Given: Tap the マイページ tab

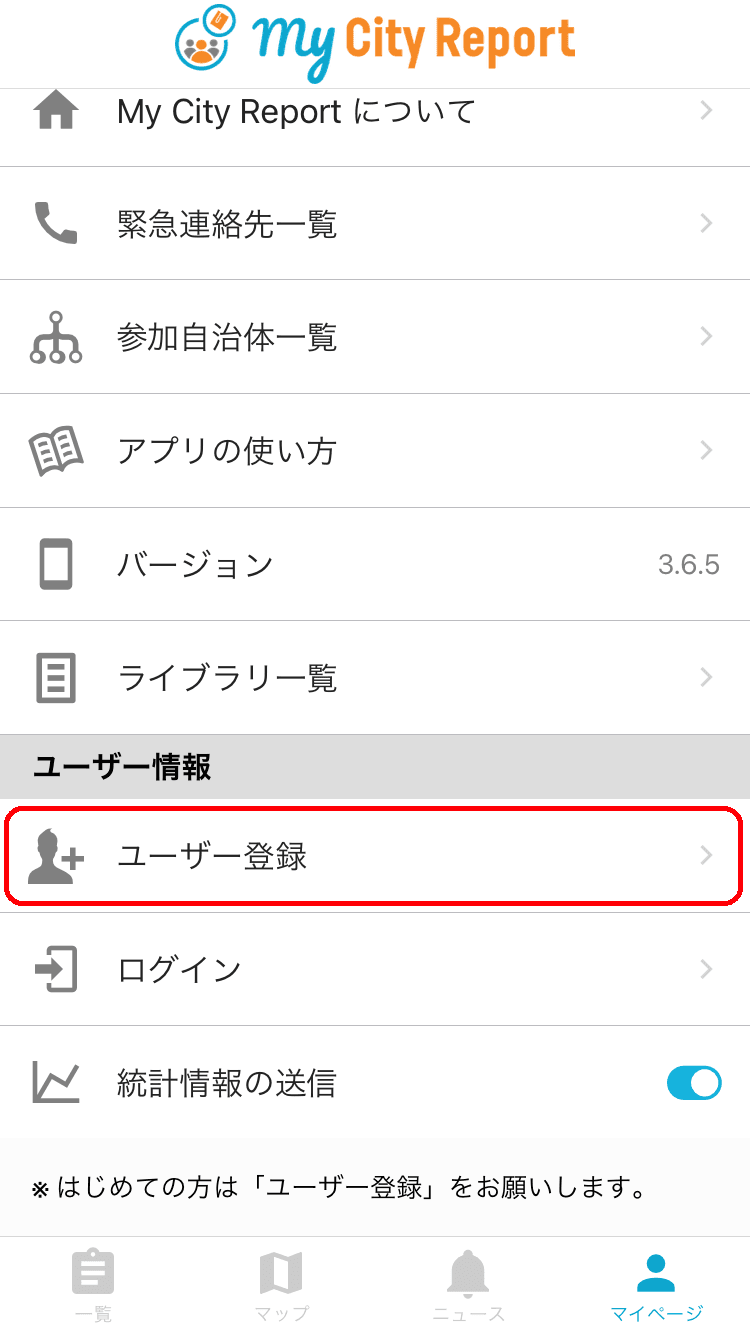Looking at the screenshot, I should (x=656, y=1286).
